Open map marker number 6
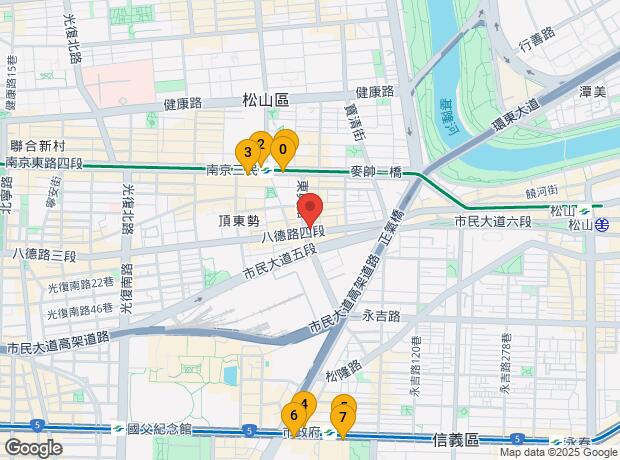The width and height of the screenshot is (620, 460). pos(293,415)
